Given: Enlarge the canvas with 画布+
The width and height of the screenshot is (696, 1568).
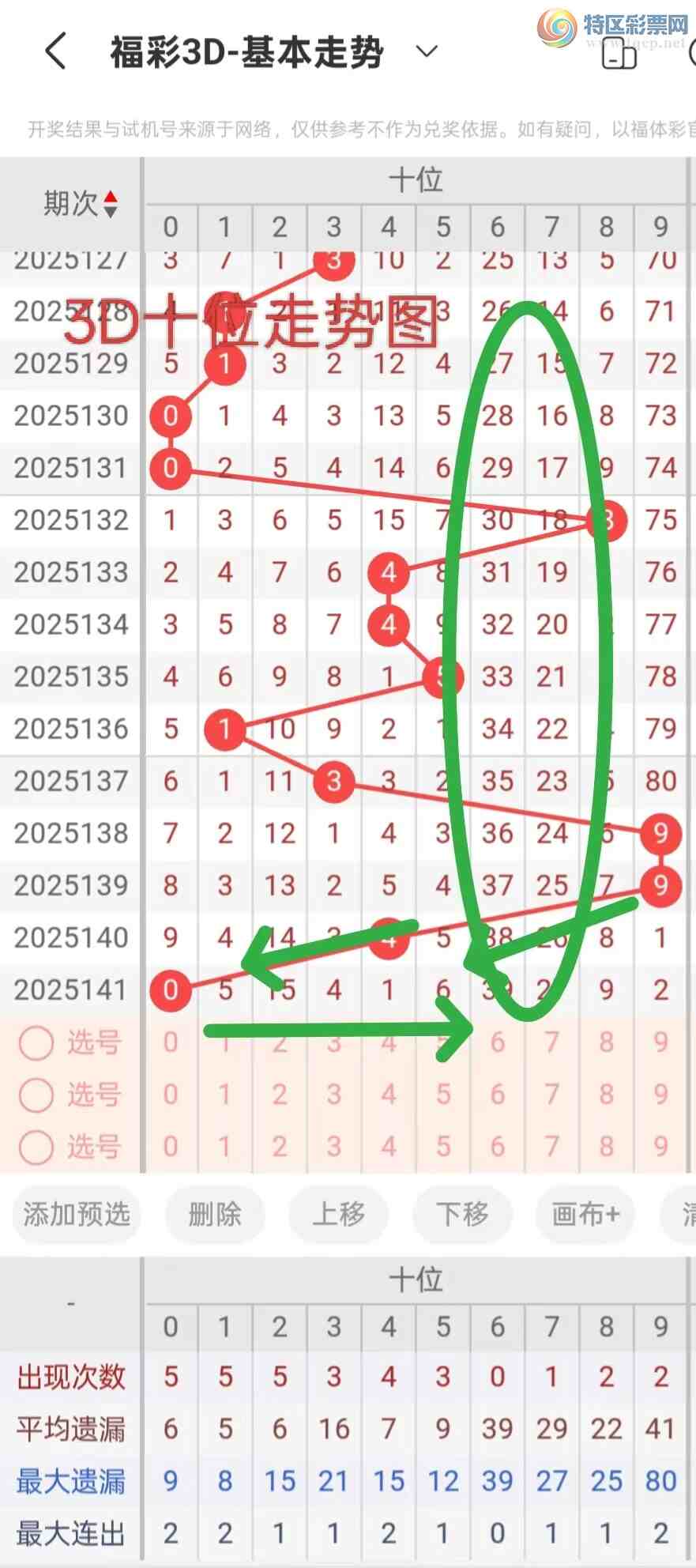Looking at the screenshot, I should coord(585,1214).
